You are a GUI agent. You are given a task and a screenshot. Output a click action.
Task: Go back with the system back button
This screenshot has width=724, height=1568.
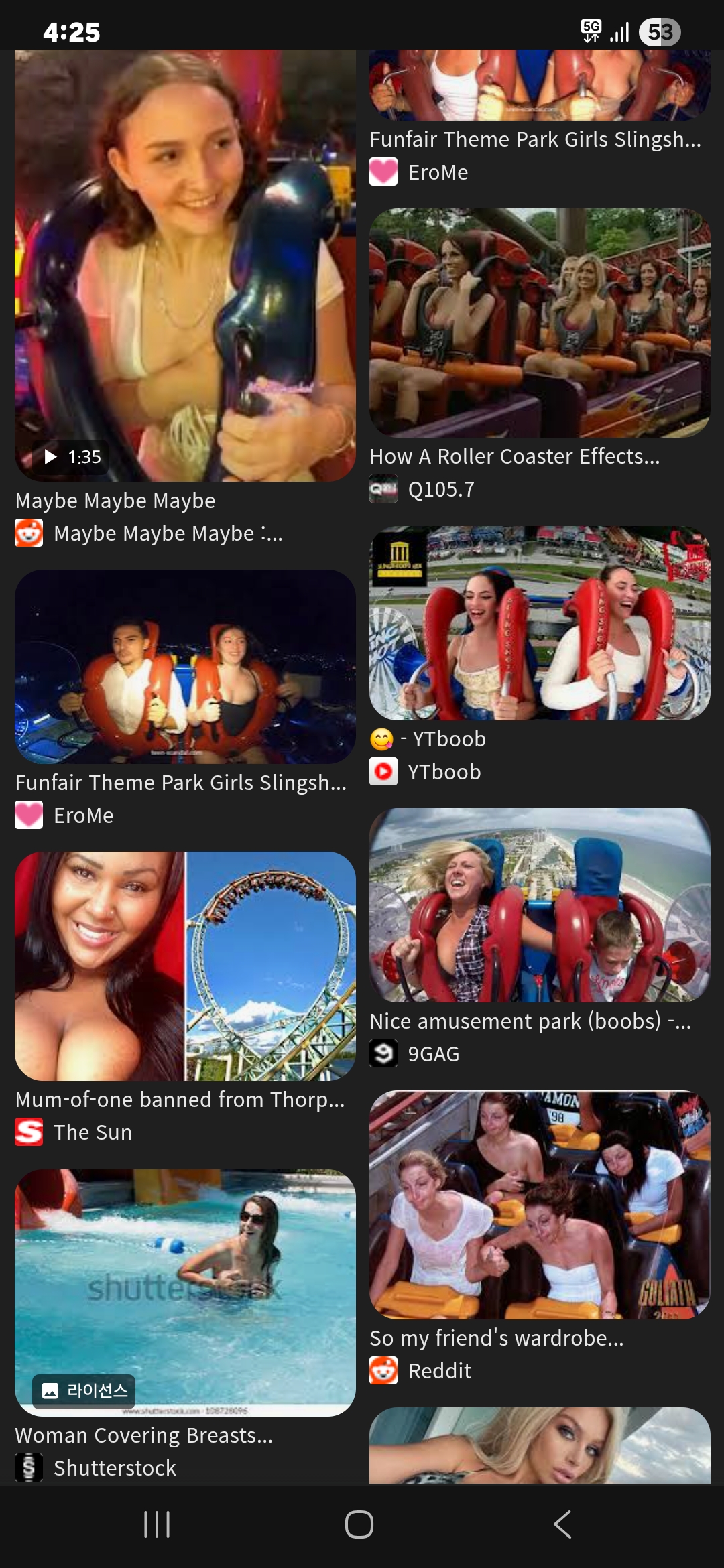point(562,1524)
